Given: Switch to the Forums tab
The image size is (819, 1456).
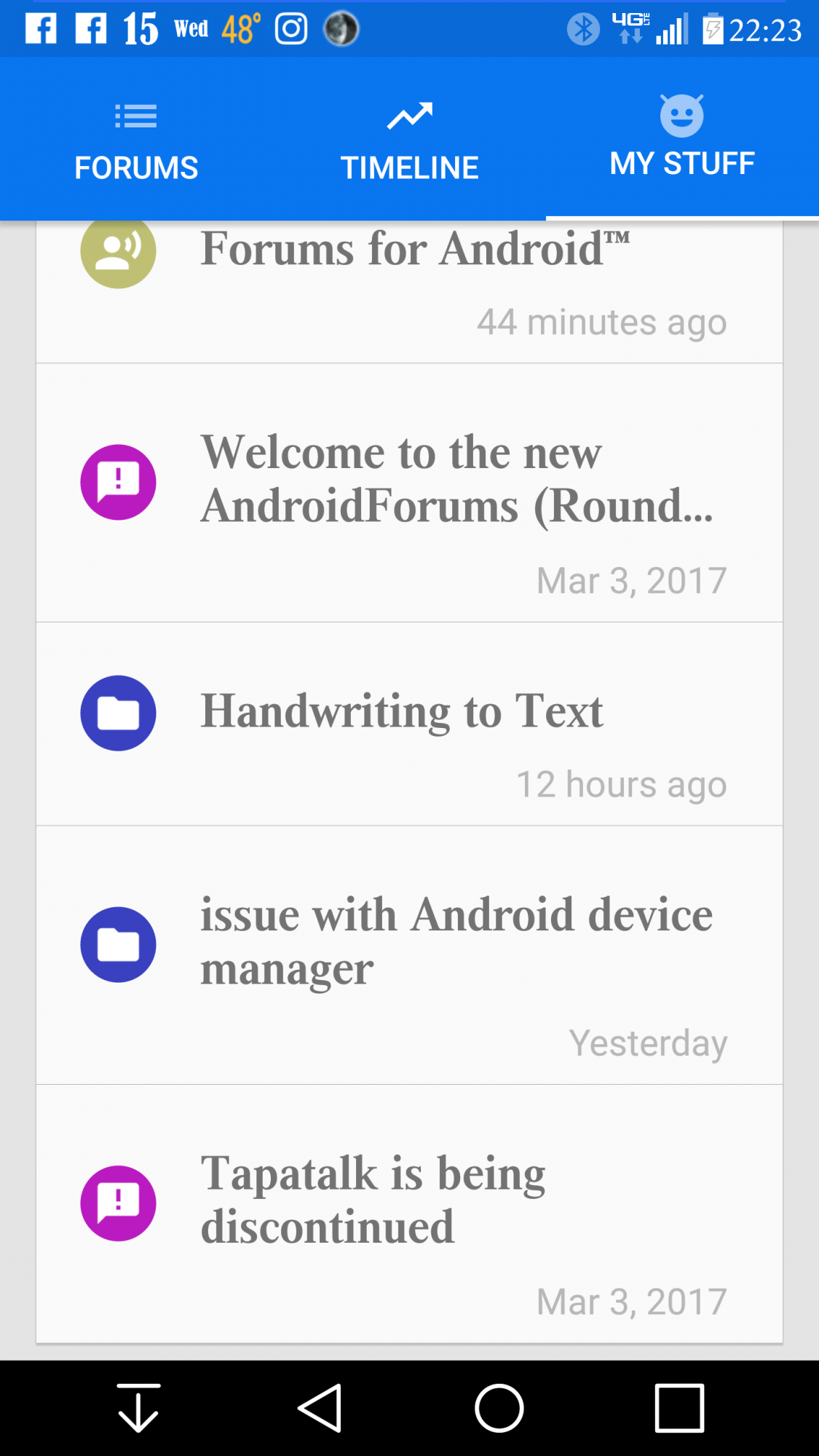Looking at the screenshot, I should point(136,139).
